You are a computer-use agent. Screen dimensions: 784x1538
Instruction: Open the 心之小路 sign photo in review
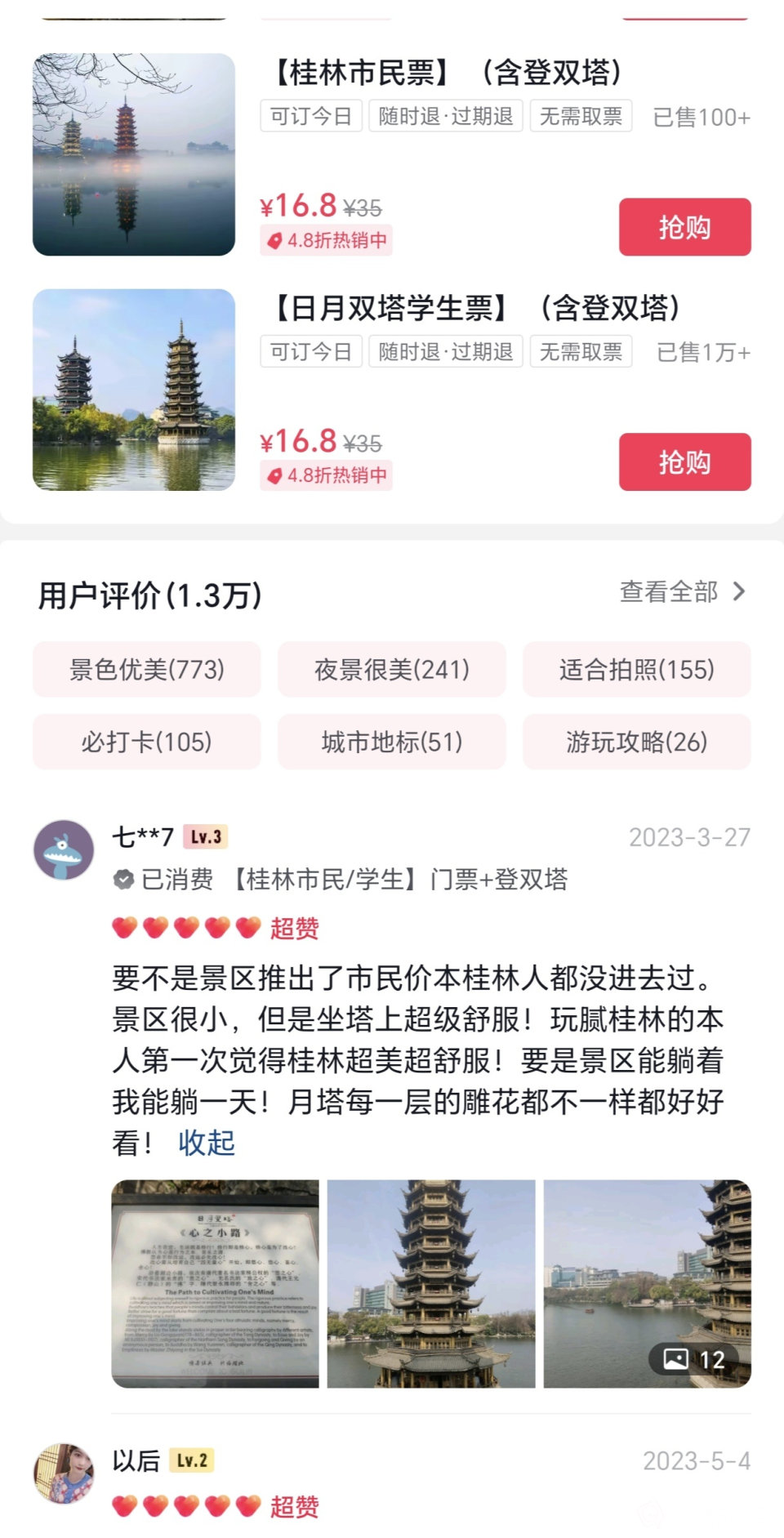pyautogui.click(x=216, y=1283)
